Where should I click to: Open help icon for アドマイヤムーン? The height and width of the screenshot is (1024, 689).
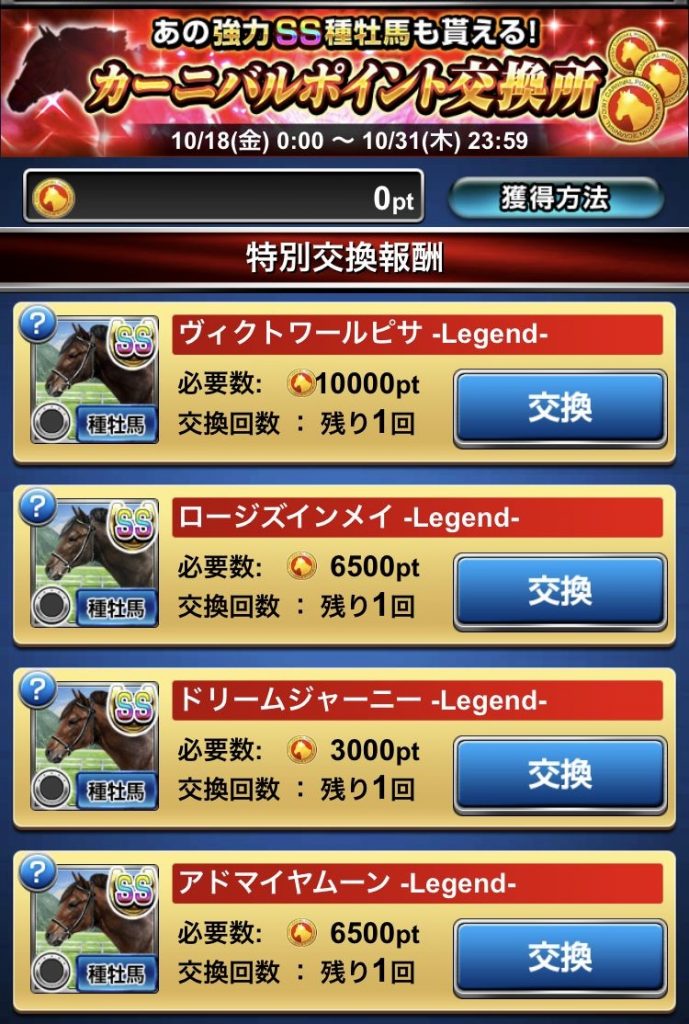tap(37, 871)
